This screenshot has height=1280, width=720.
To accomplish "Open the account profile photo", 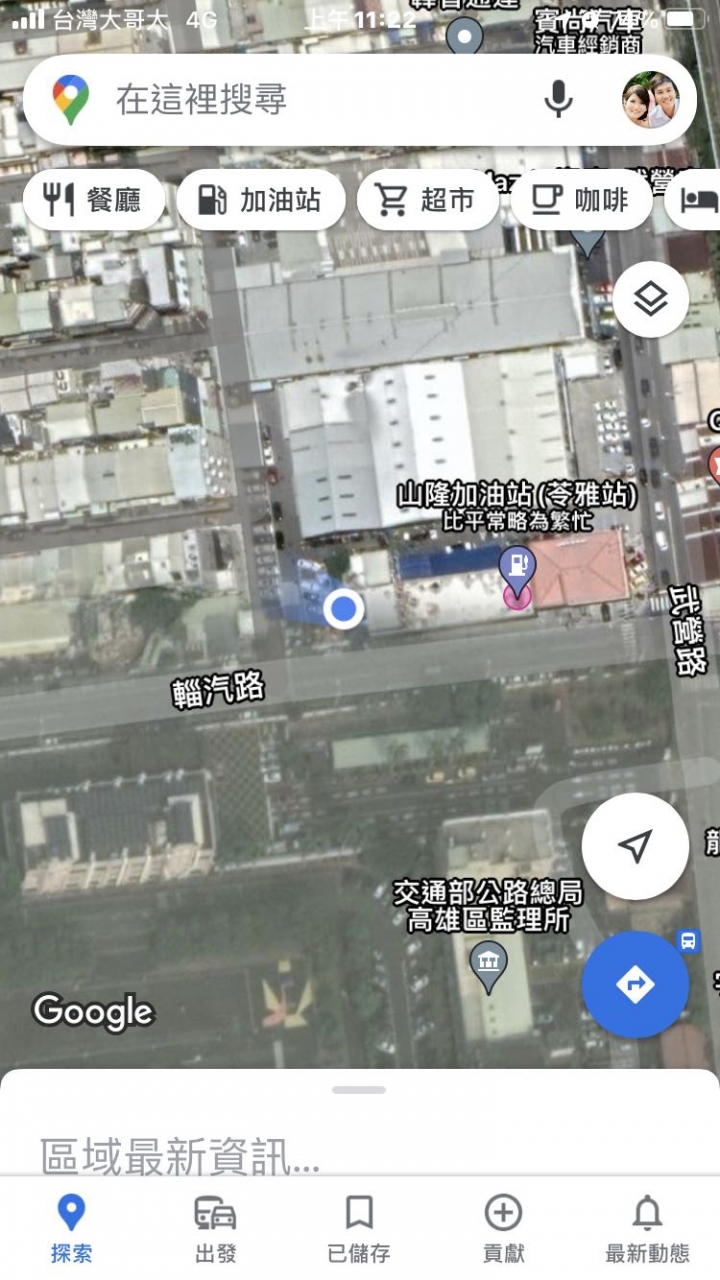I will pos(651,100).
